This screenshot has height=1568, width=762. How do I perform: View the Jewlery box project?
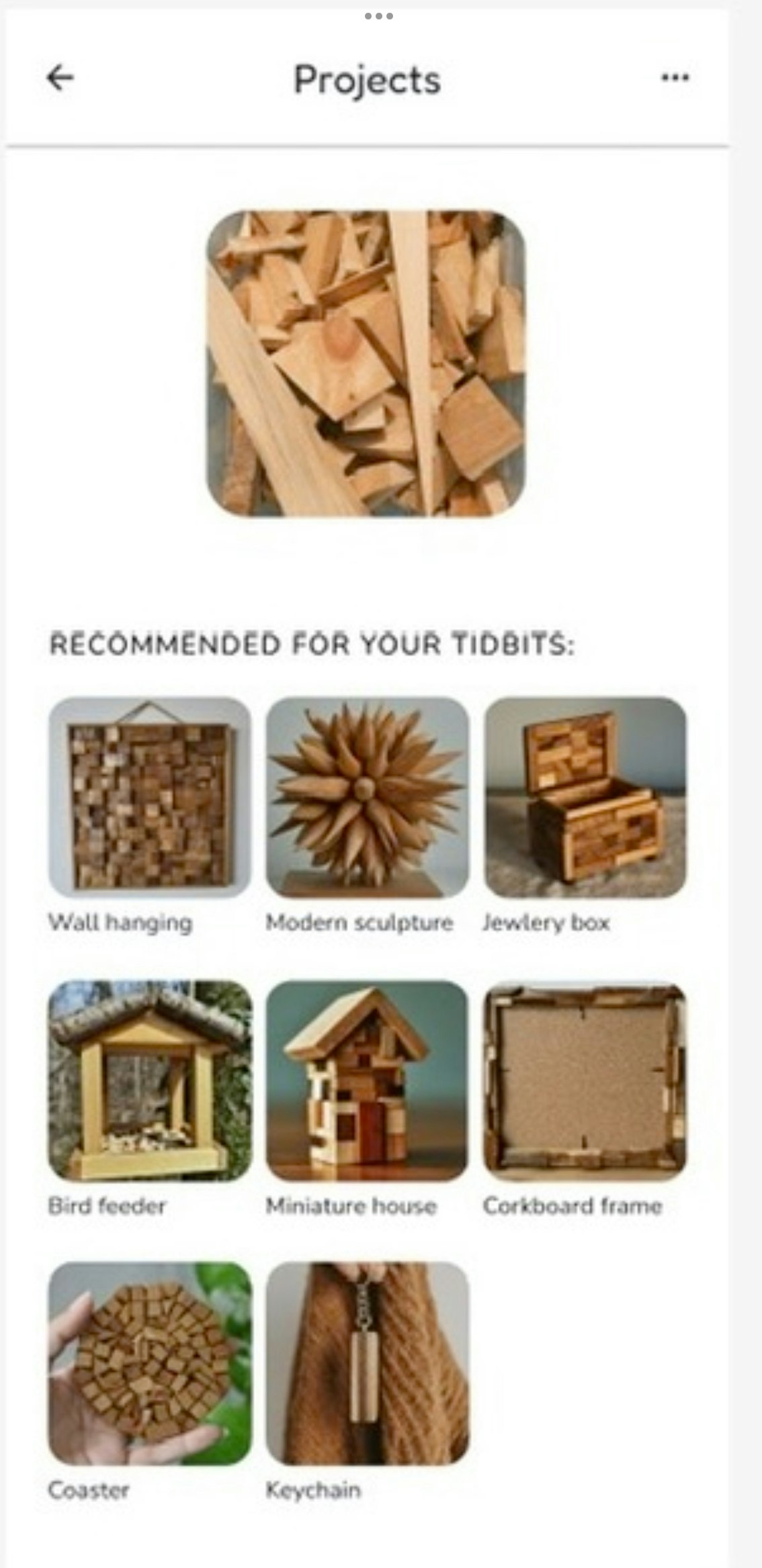[585, 797]
